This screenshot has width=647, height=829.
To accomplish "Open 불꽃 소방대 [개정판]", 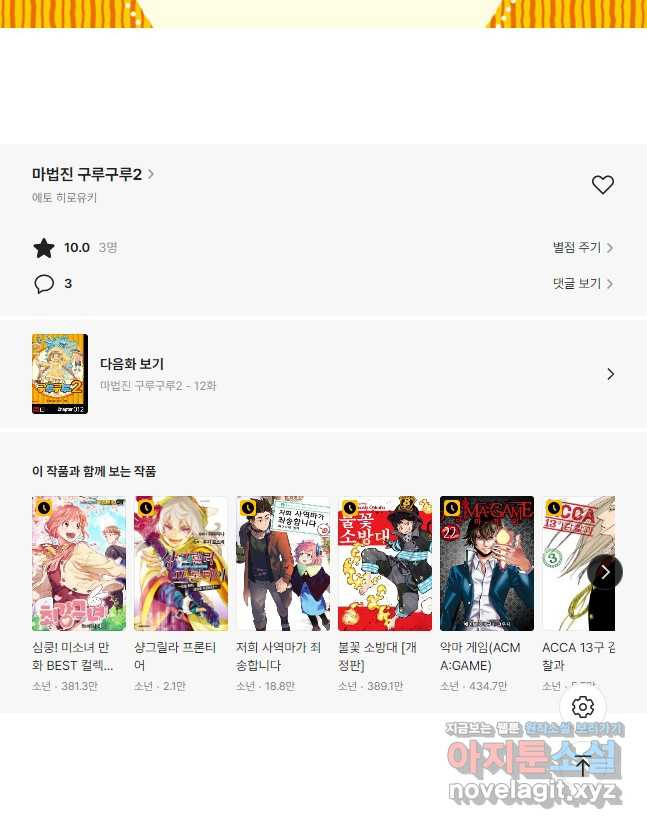I will tap(385, 563).
